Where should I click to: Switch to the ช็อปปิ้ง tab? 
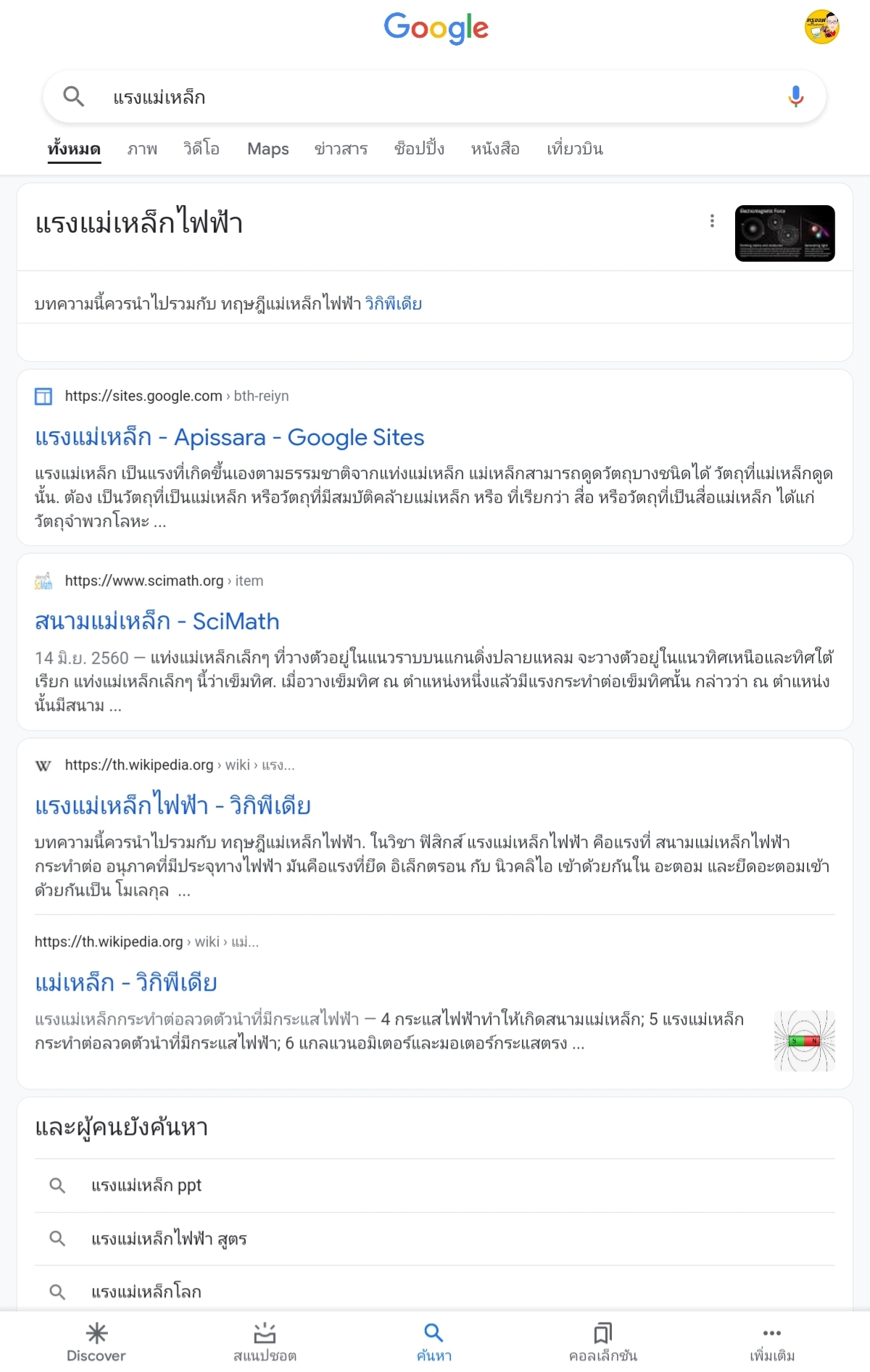419,149
